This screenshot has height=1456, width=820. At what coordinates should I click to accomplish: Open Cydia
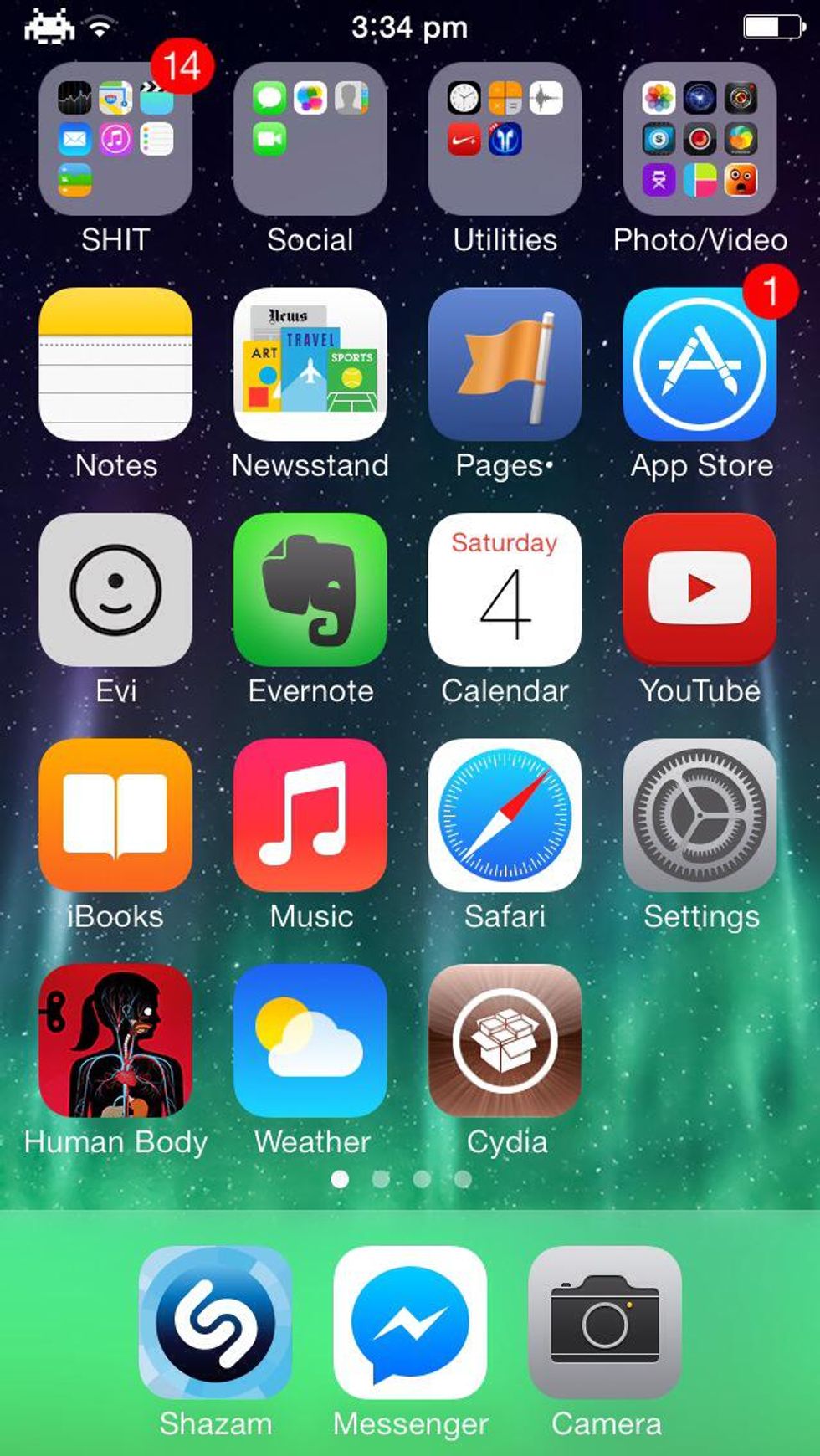click(x=505, y=1040)
